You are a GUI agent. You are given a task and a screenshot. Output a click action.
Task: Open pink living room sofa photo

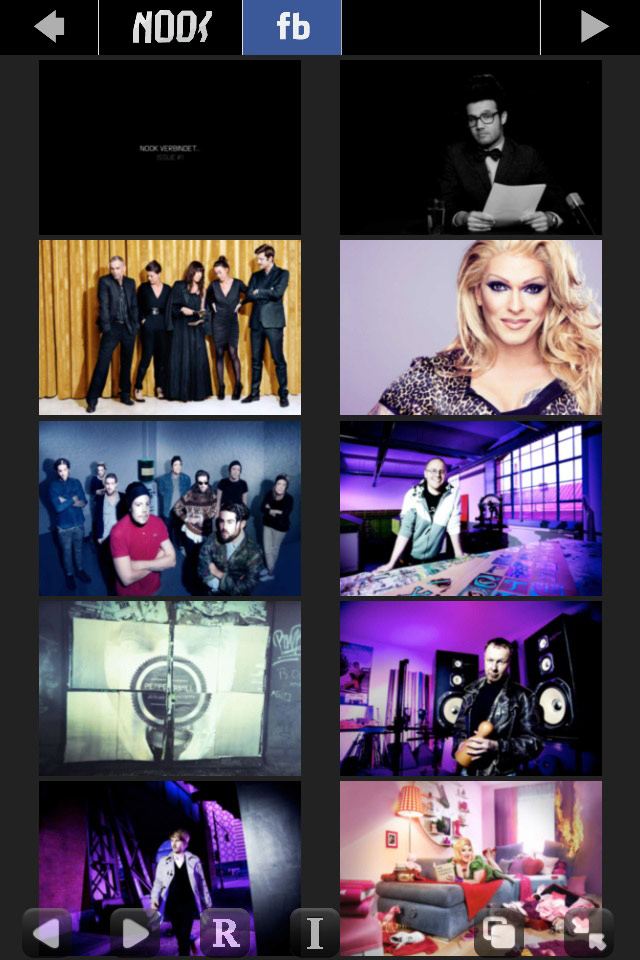pos(471,850)
